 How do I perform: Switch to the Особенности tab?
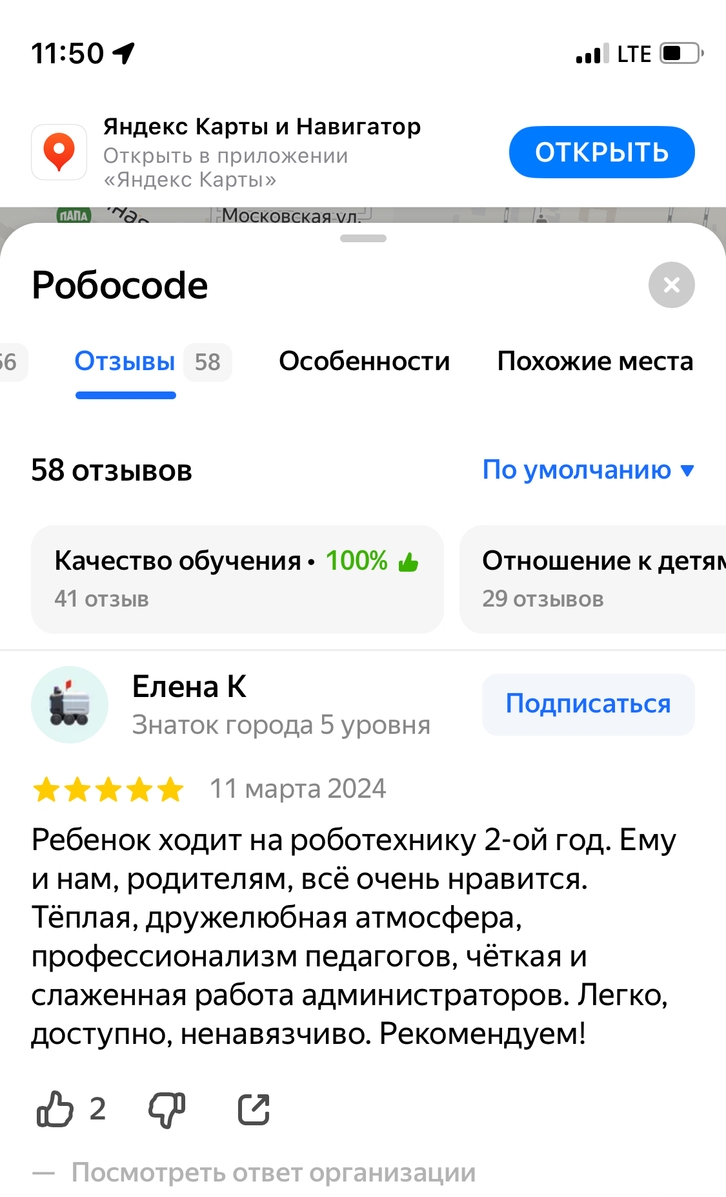[364, 361]
